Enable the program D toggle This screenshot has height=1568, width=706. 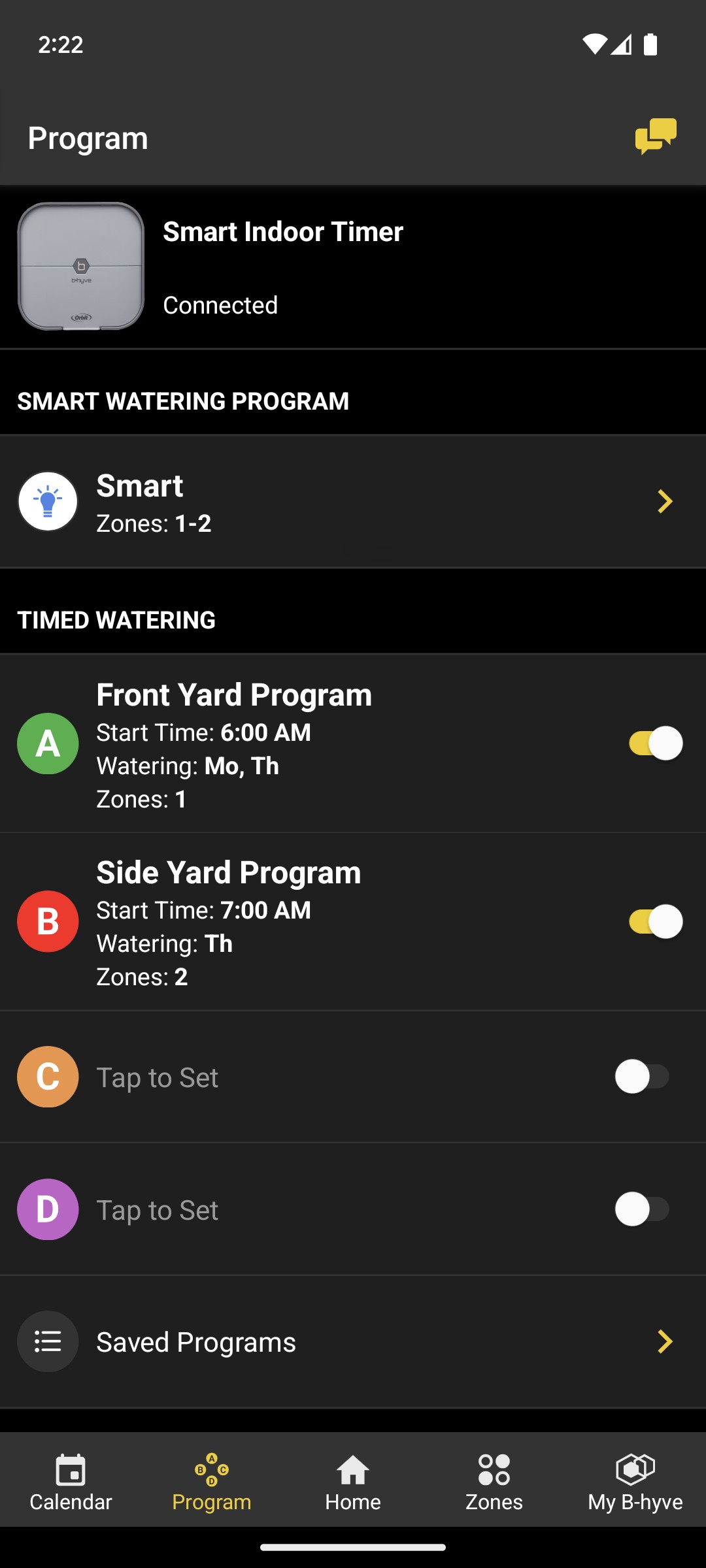point(642,1209)
